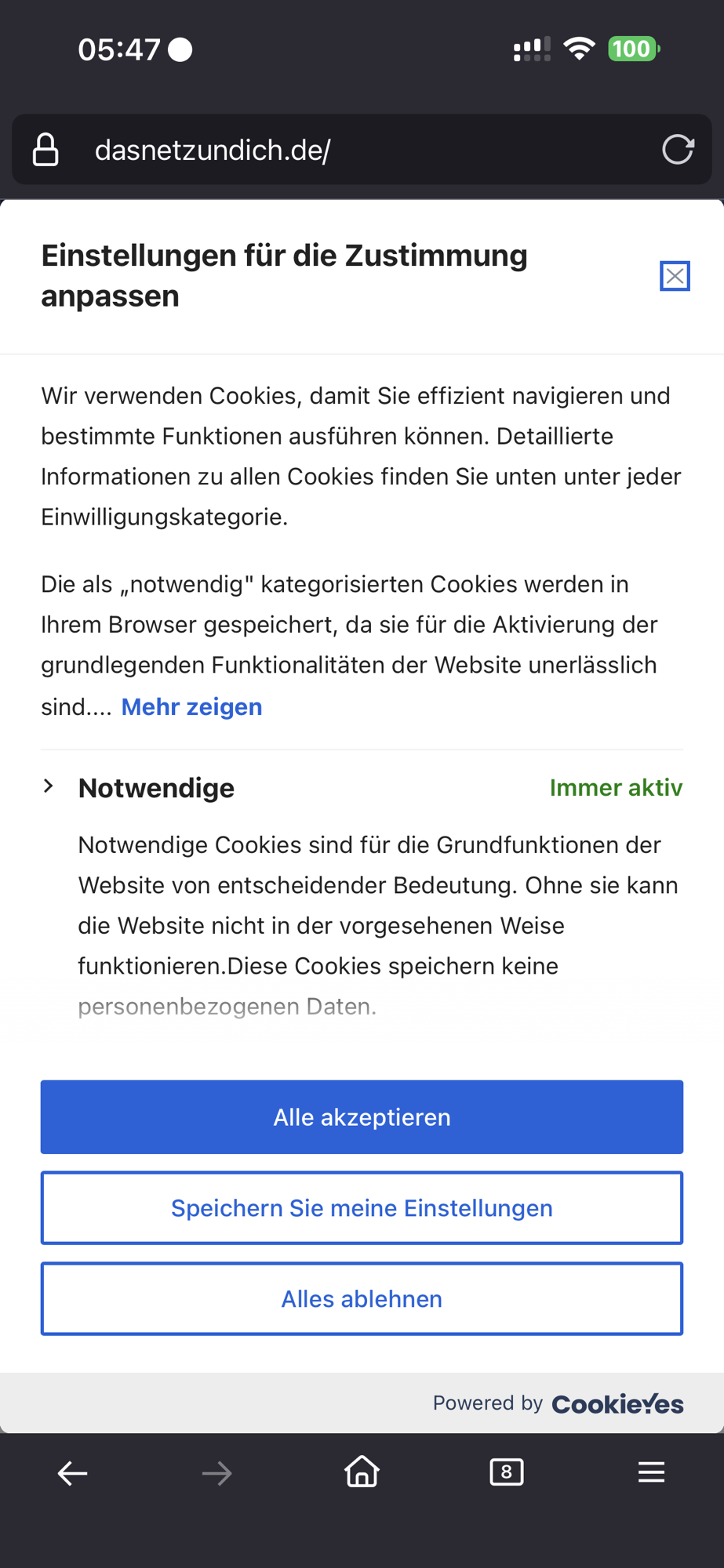Tap the lock icon for site info

(45, 149)
